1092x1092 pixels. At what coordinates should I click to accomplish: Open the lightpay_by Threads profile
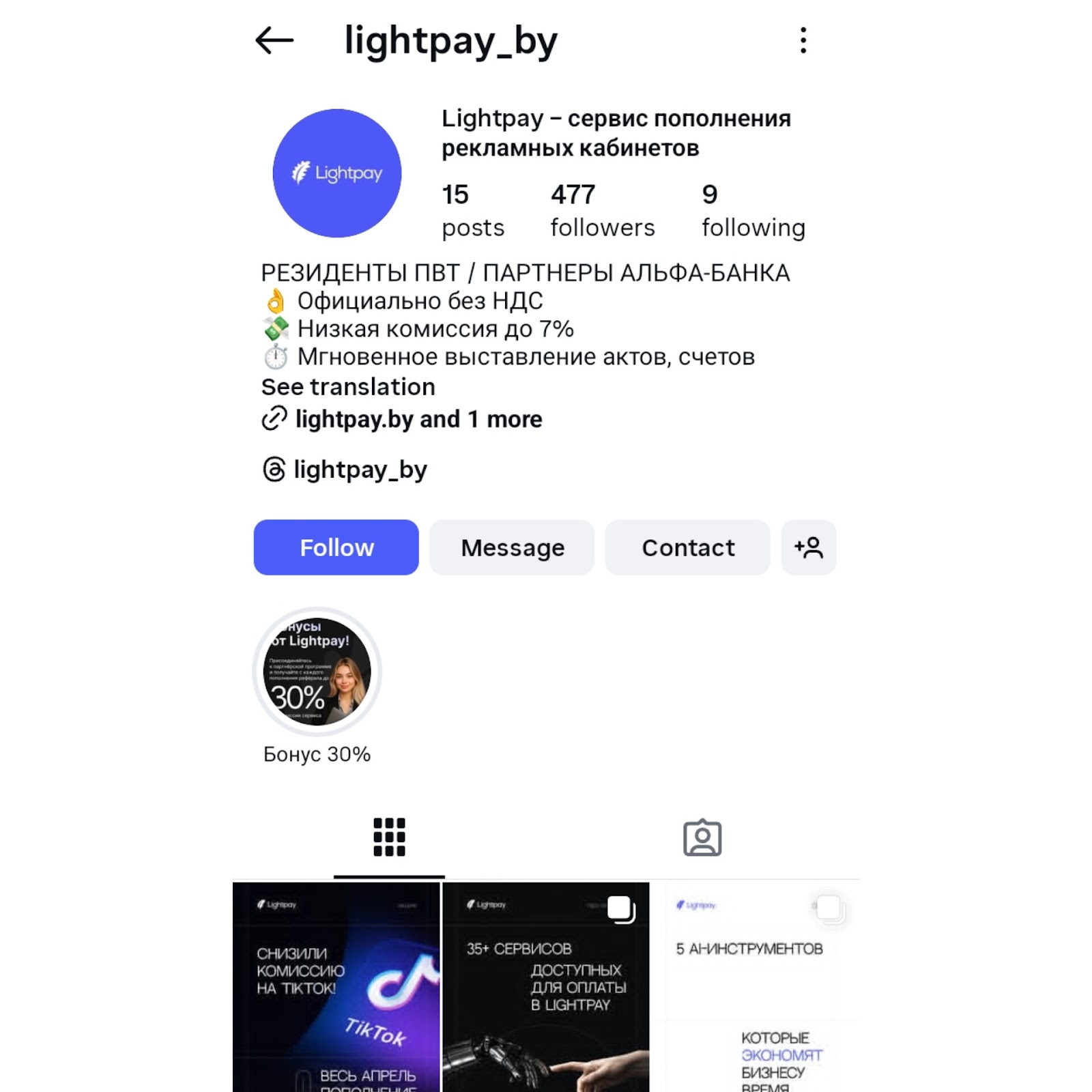(360, 470)
